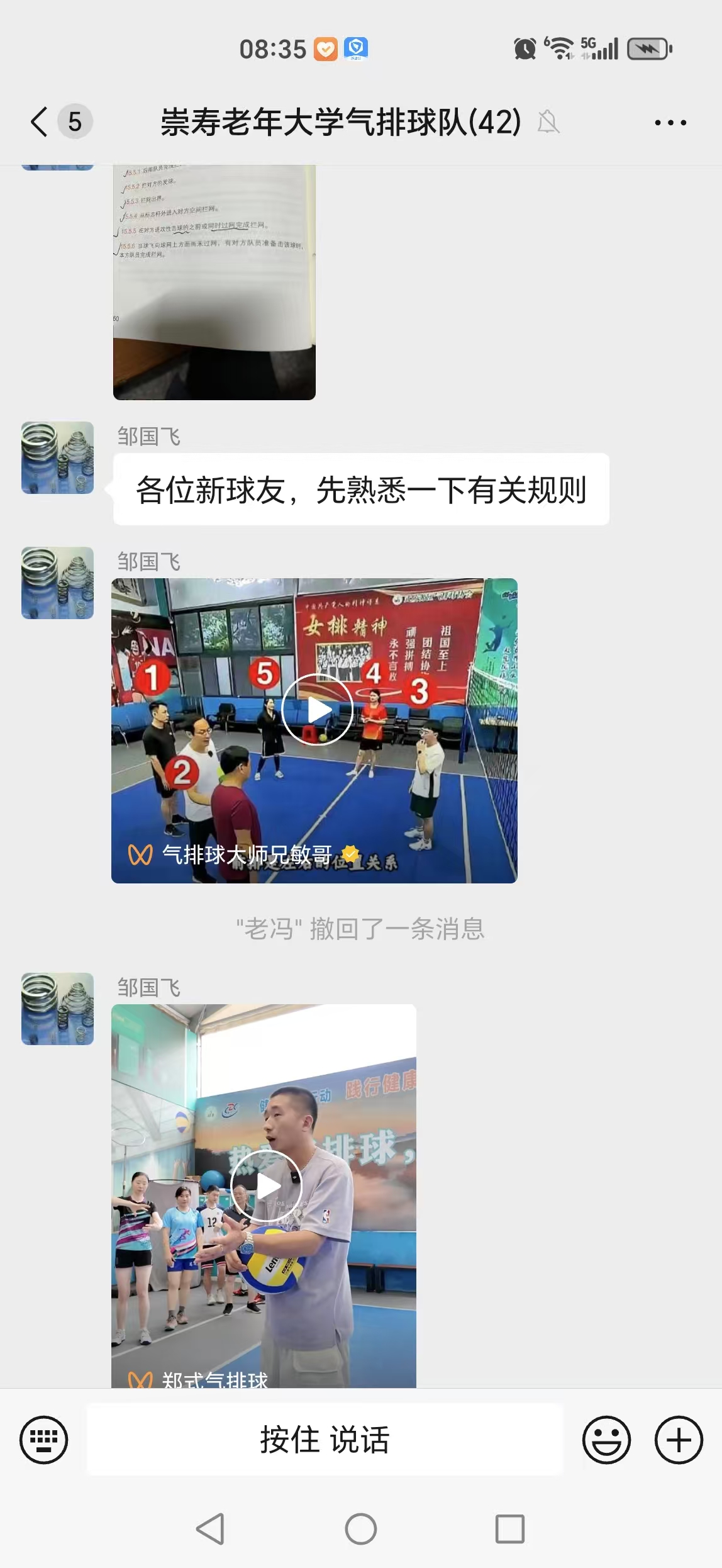The width and height of the screenshot is (722, 1568).
Task: Open the emoji sticker panel
Action: [606, 1440]
